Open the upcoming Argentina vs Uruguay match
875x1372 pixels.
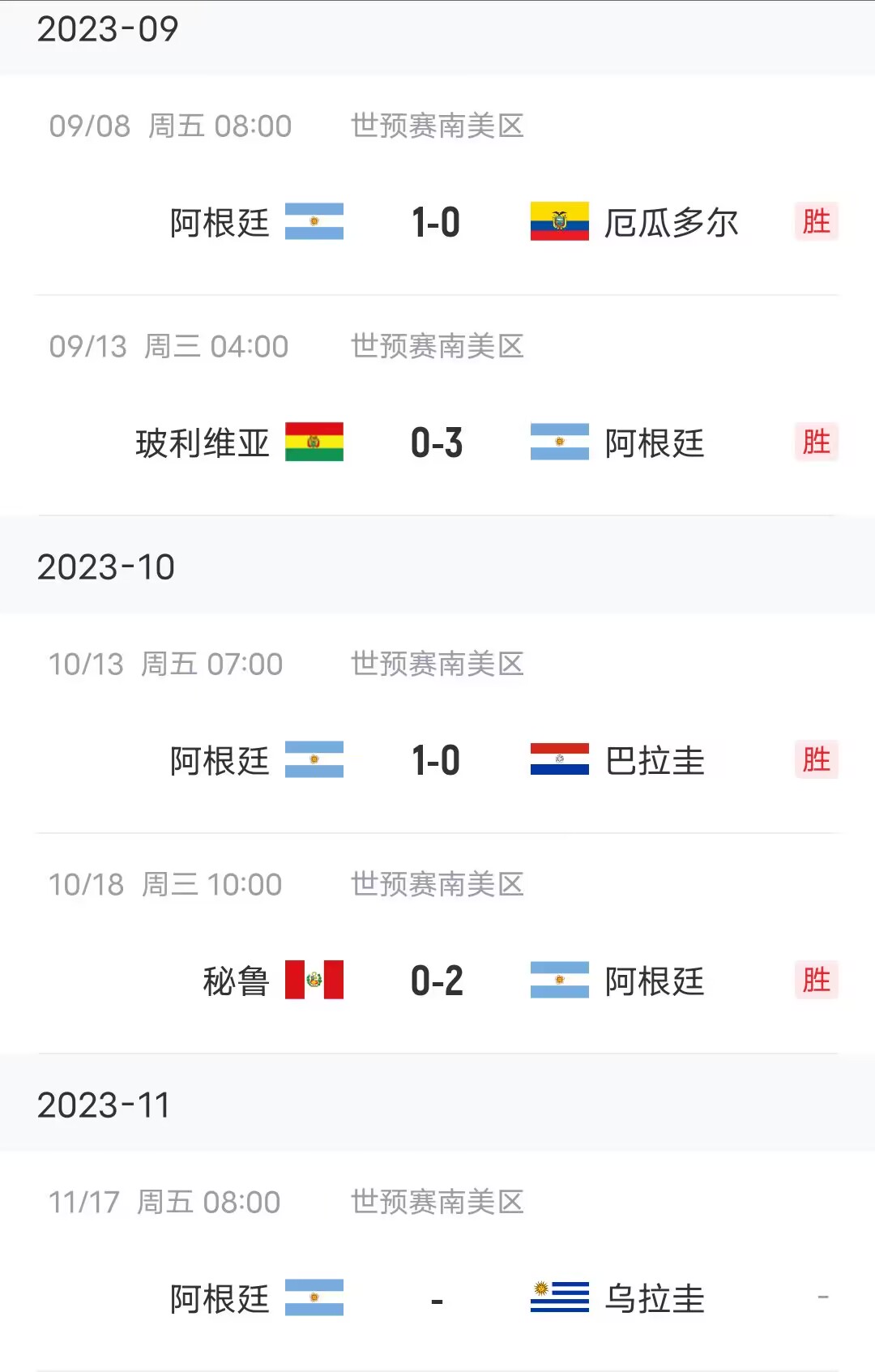[x=436, y=1298]
